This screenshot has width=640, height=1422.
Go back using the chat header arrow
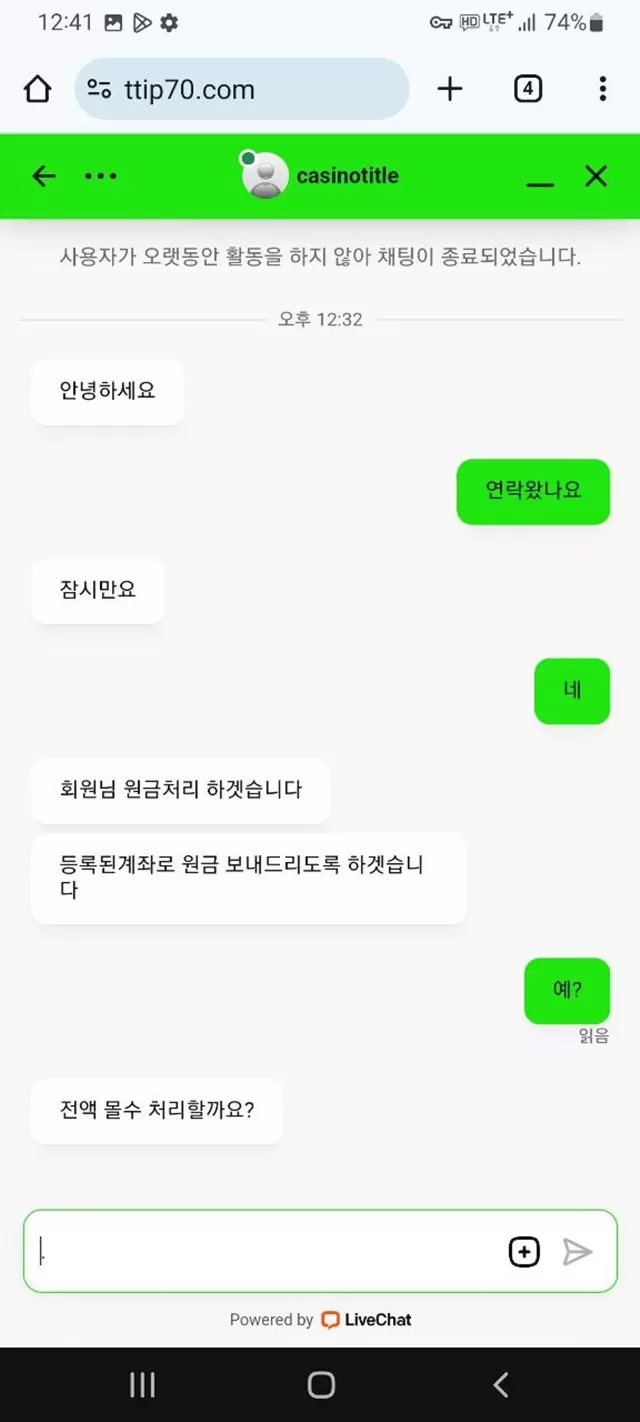44,176
